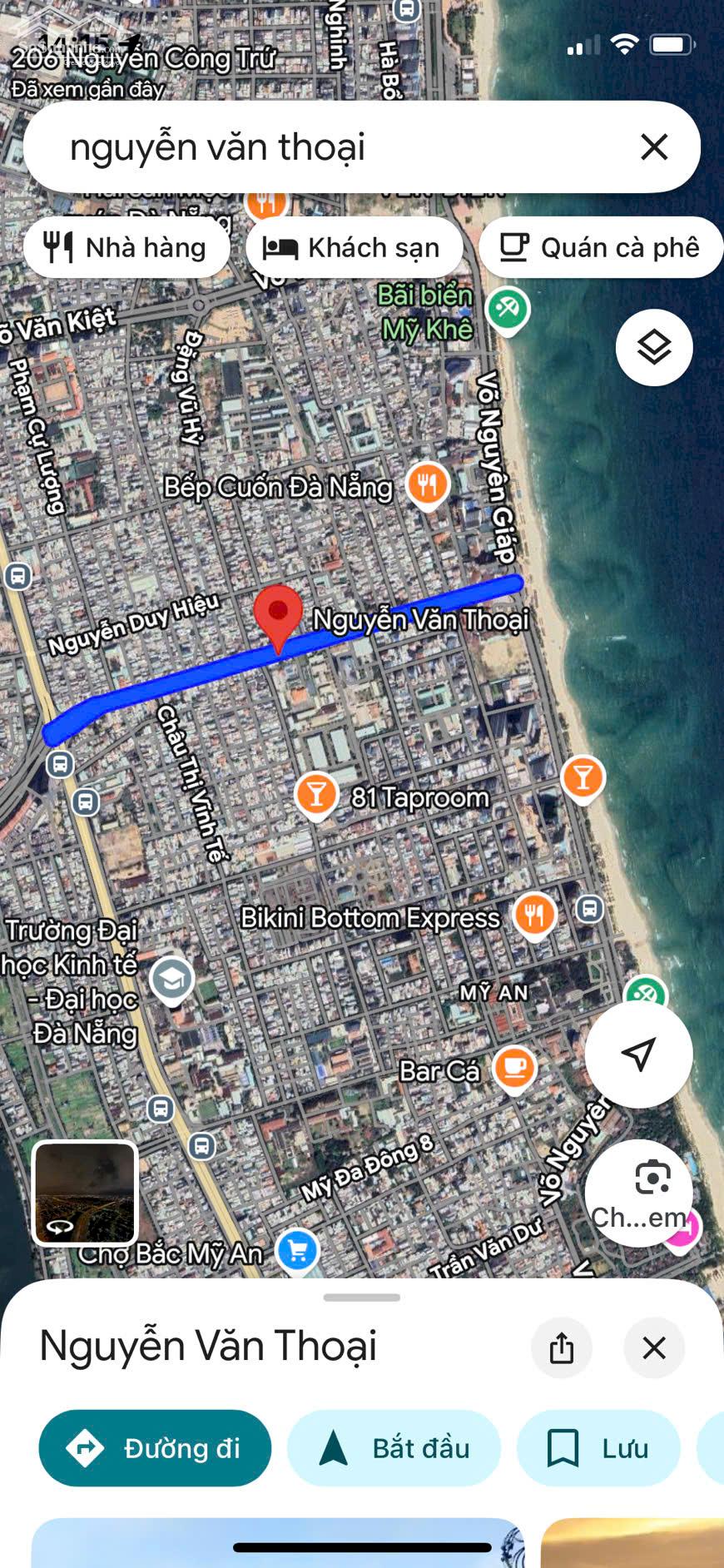
Task: Open the map layers button
Action: (654, 347)
